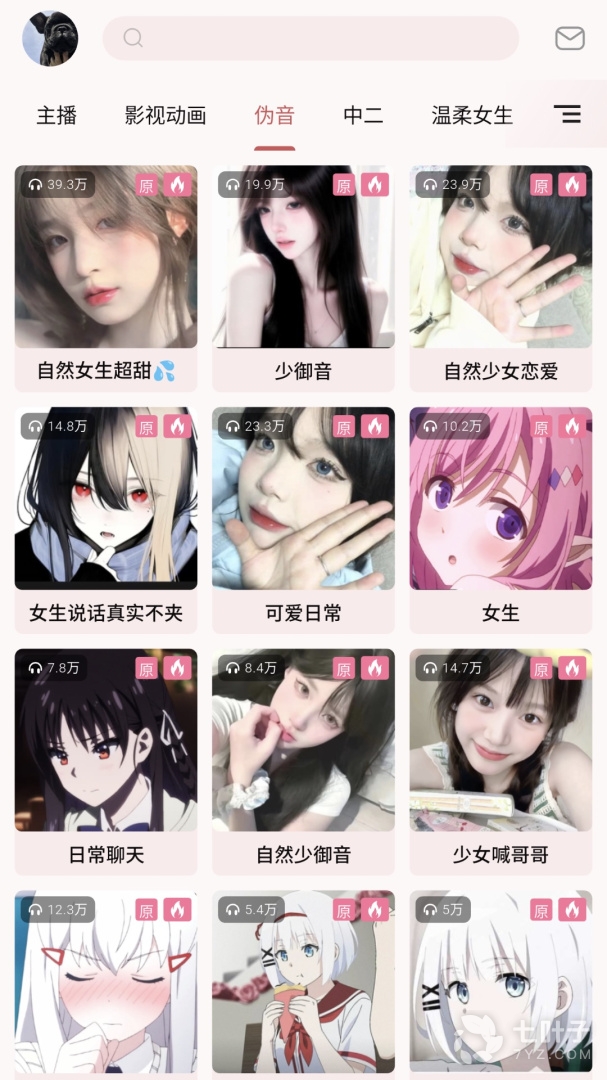Open the 少御音 voice card
Image resolution: width=607 pixels, height=1080 pixels.
point(303,278)
